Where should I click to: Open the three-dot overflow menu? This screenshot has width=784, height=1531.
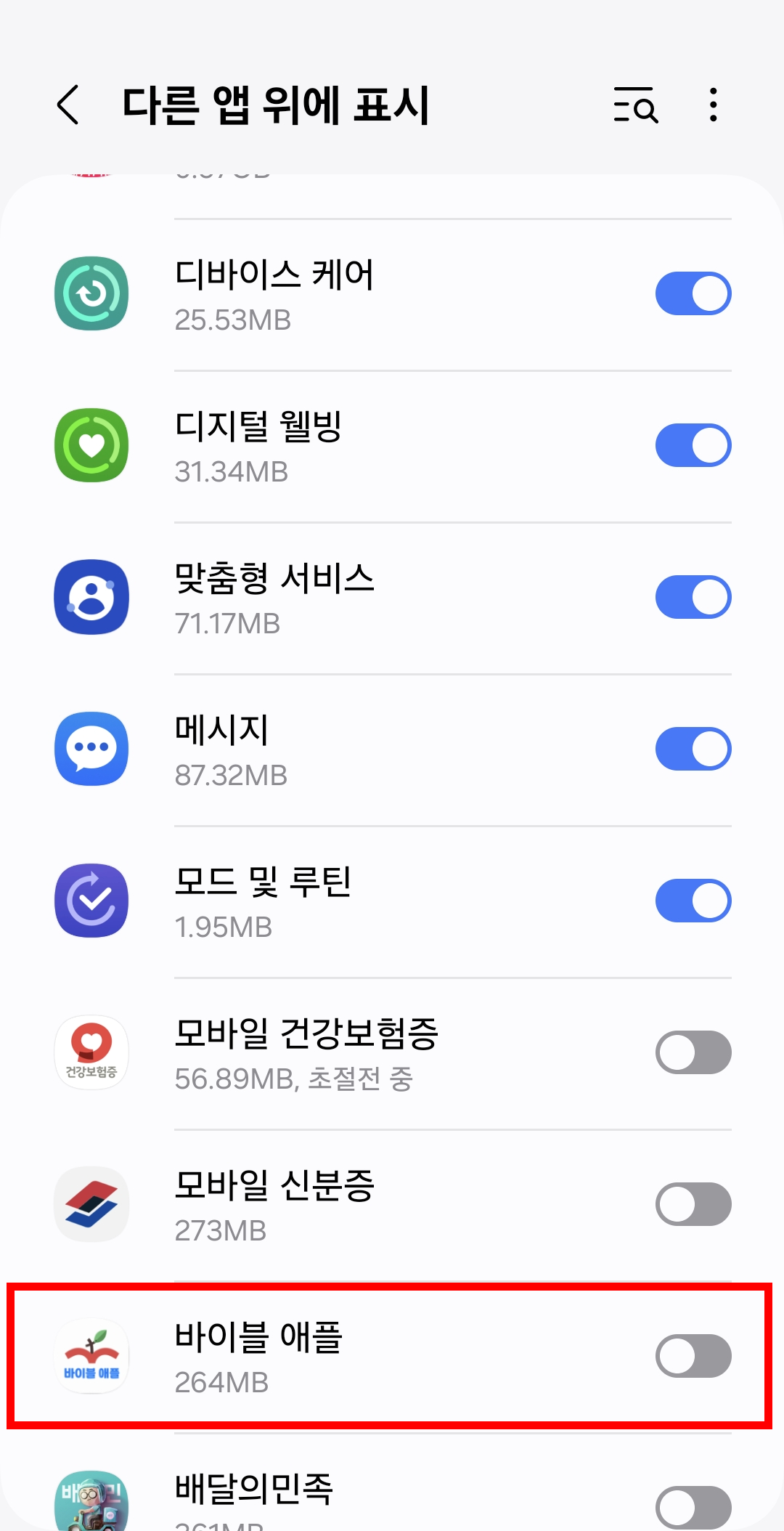point(713,105)
